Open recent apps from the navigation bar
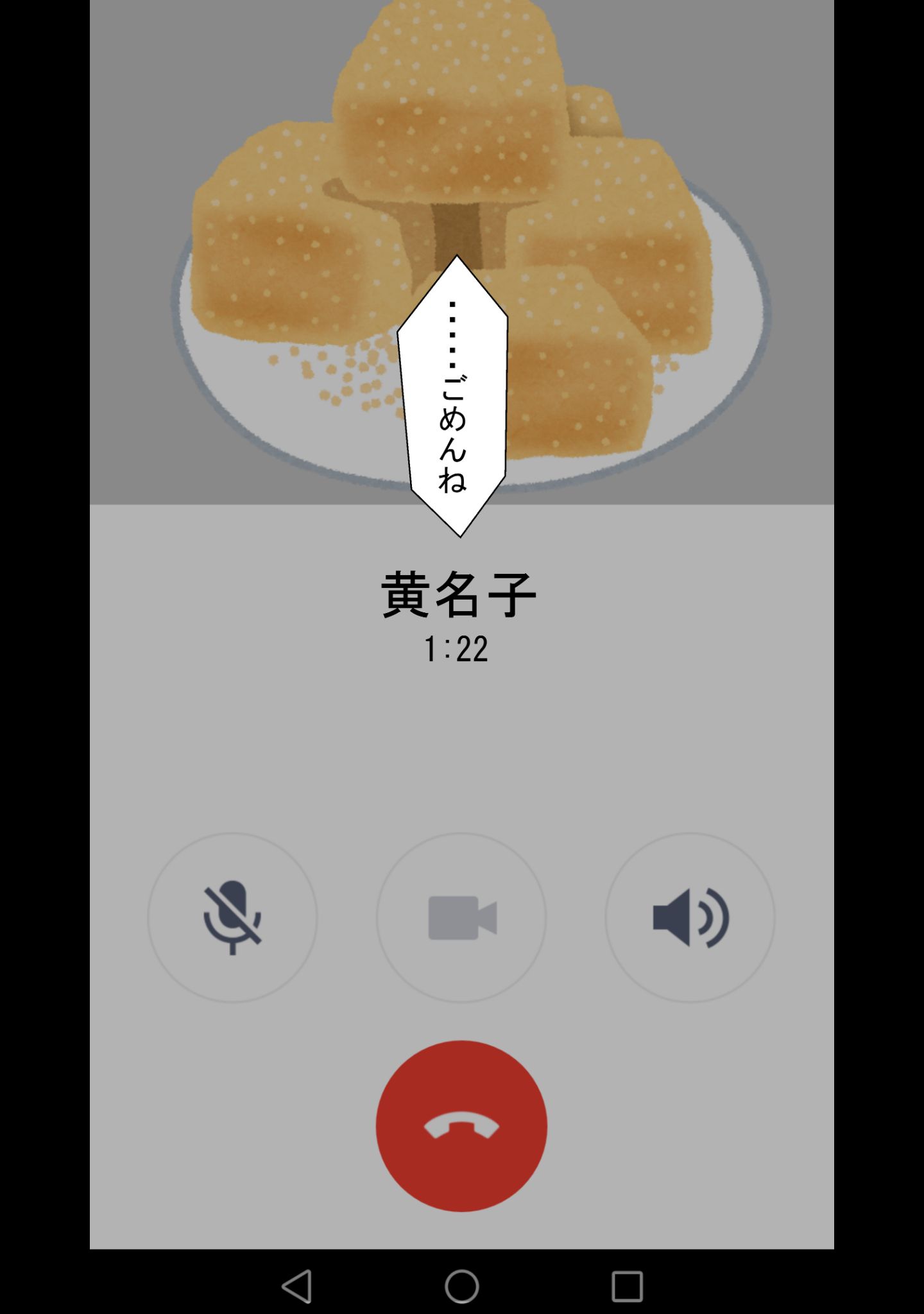 click(x=627, y=1286)
